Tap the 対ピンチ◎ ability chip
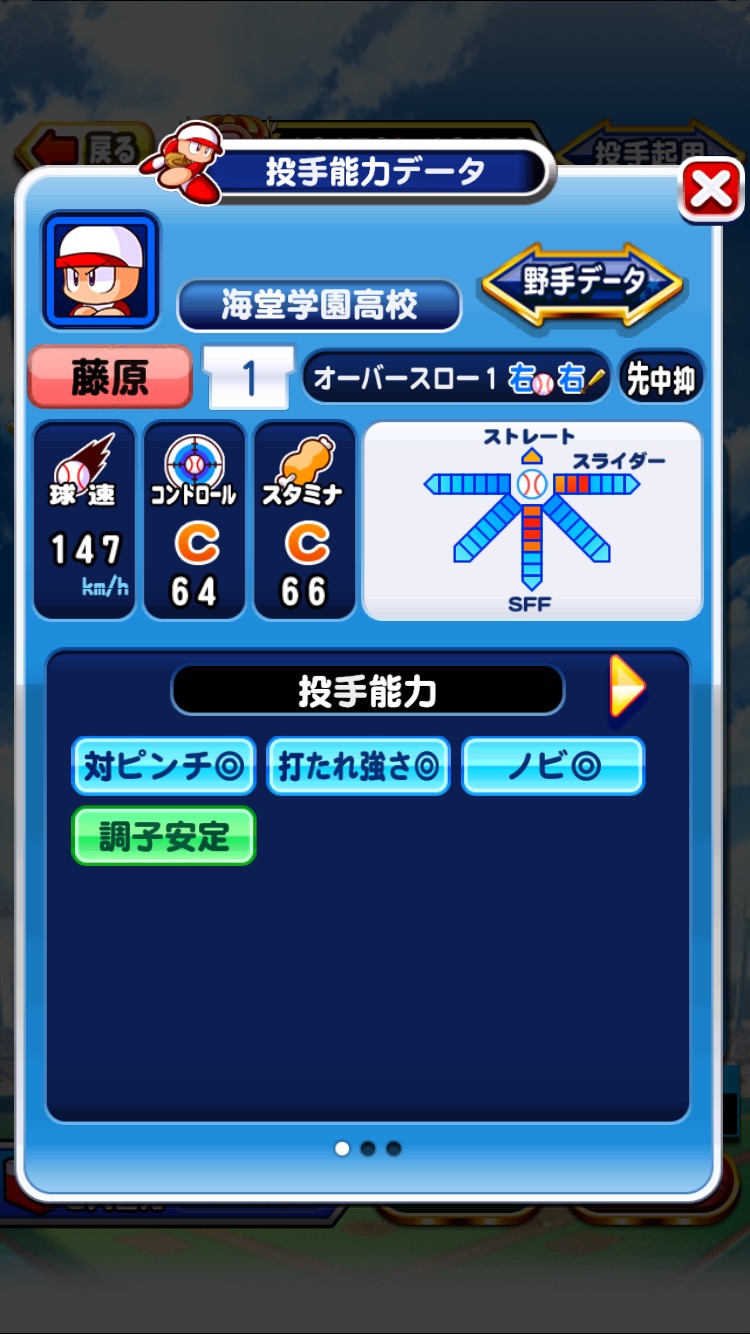 tap(164, 766)
